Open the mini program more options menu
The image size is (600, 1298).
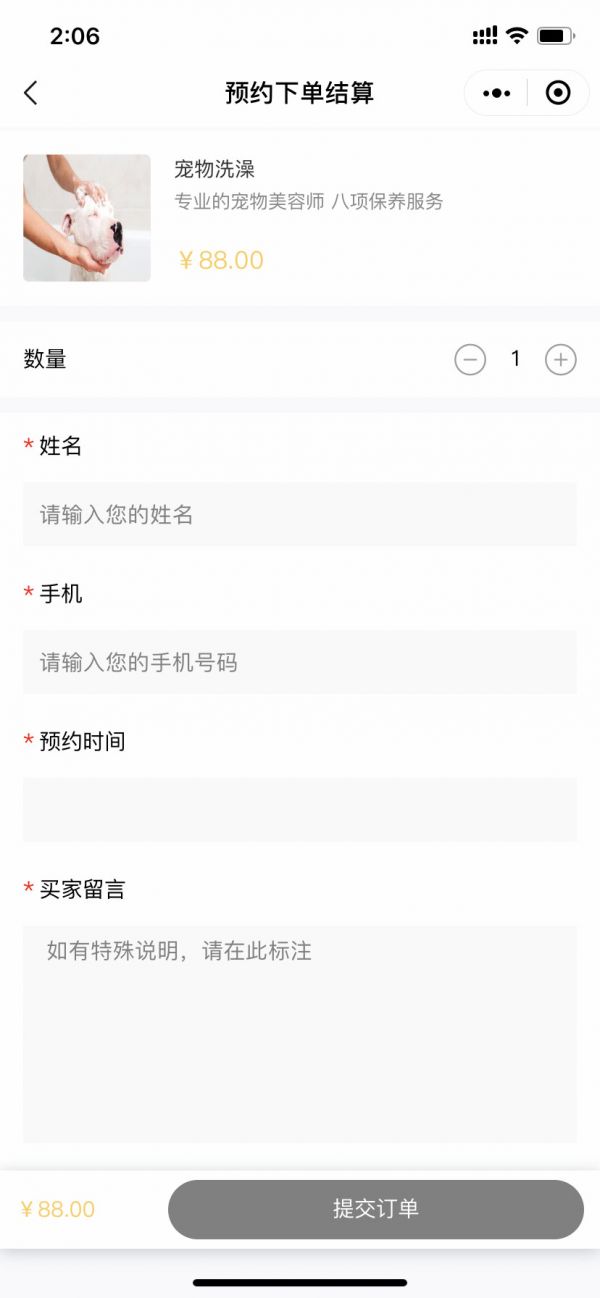[496, 93]
